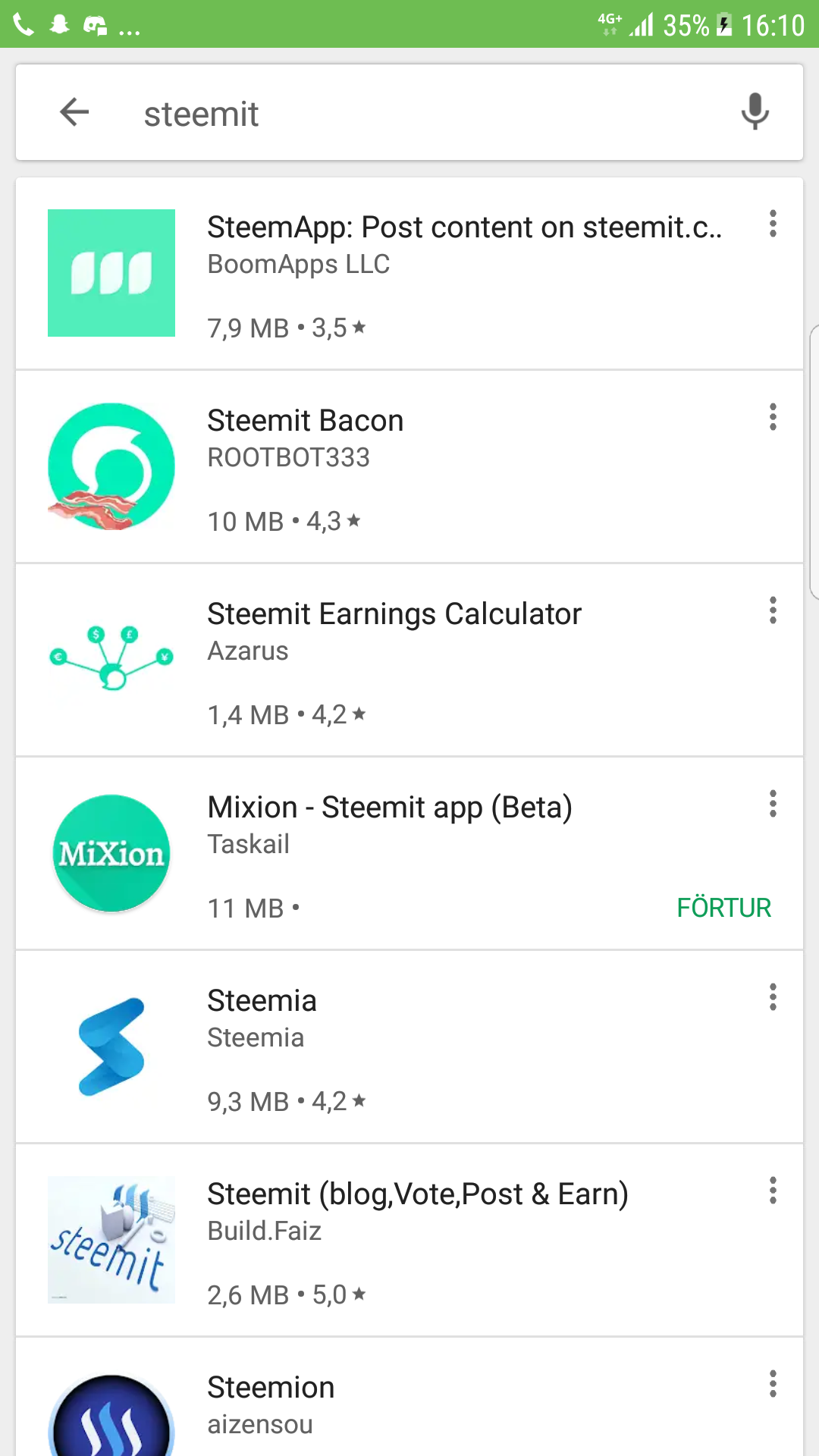Click the Steemit Earnings Calculator icon
This screenshot has height=1456, width=819.
(x=111, y=660)
